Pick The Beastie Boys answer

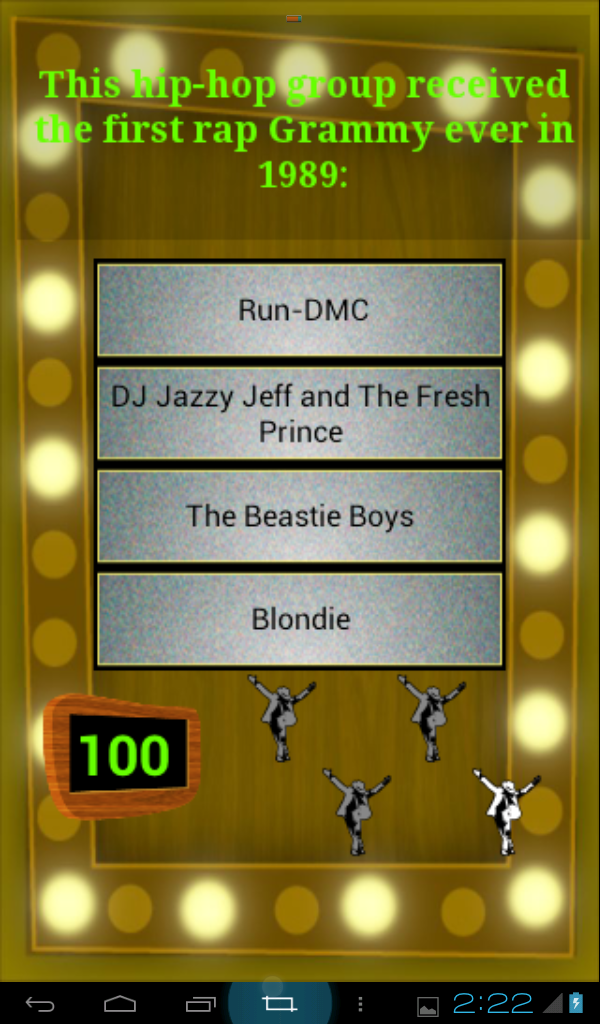(x=300, y=517)
